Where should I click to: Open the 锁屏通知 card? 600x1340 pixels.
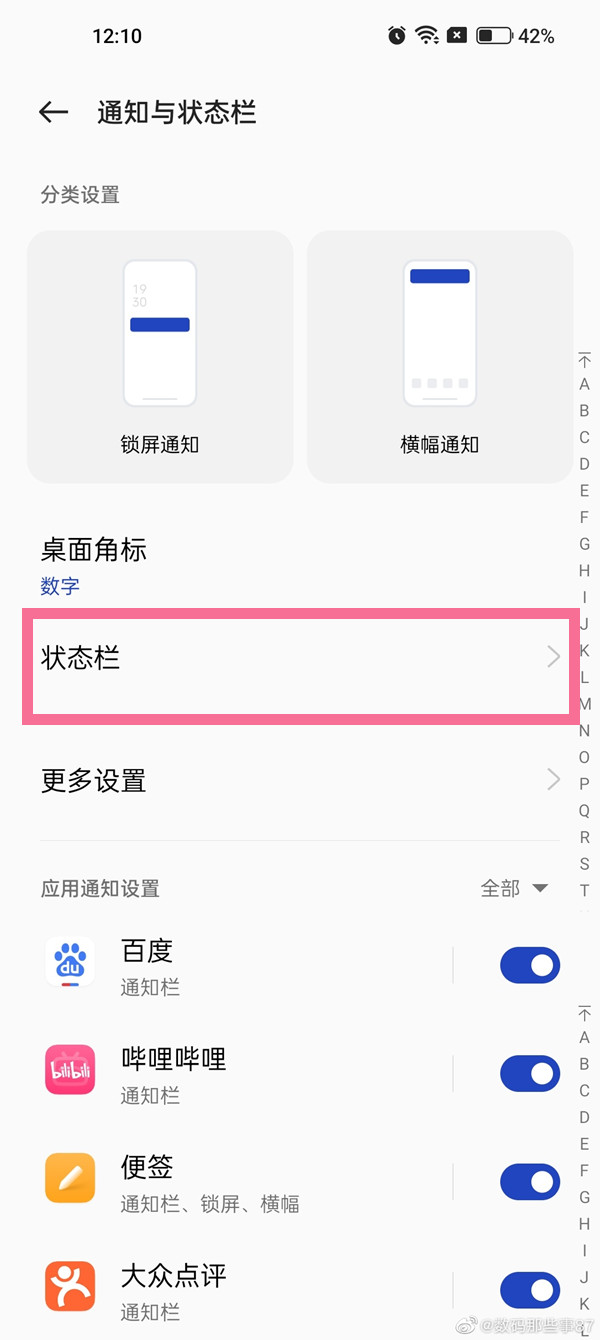160,357
